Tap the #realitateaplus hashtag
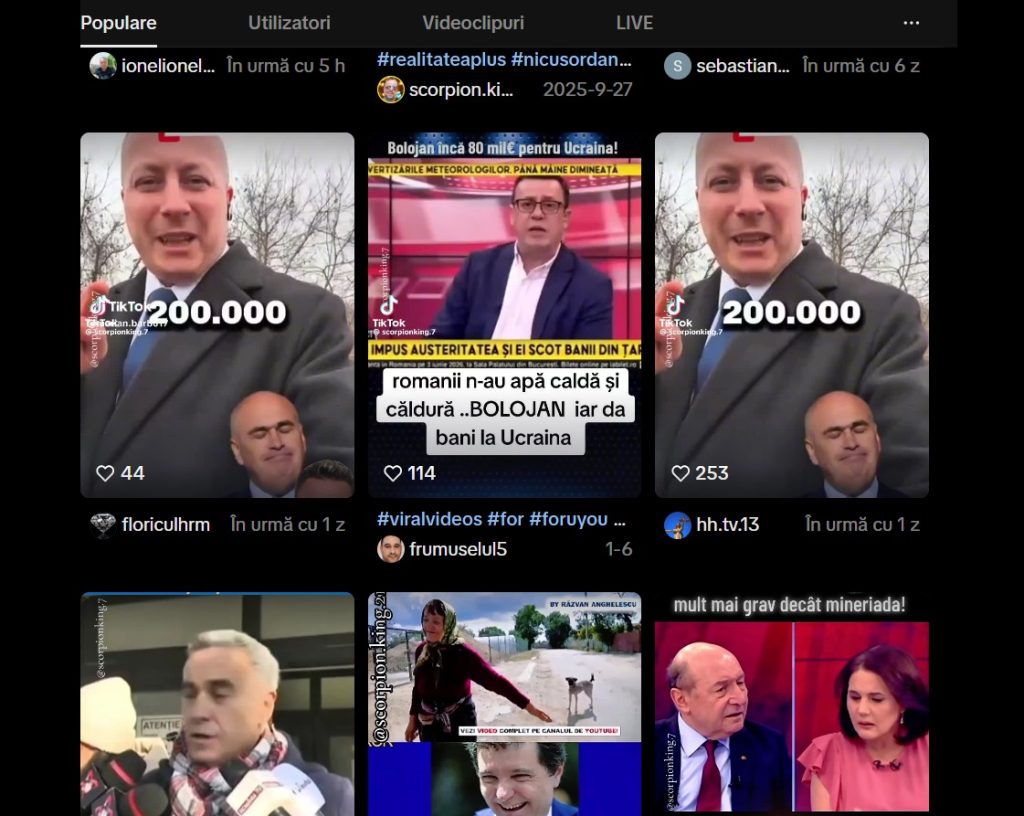The image size is (1024, 816). click(440, 59)
